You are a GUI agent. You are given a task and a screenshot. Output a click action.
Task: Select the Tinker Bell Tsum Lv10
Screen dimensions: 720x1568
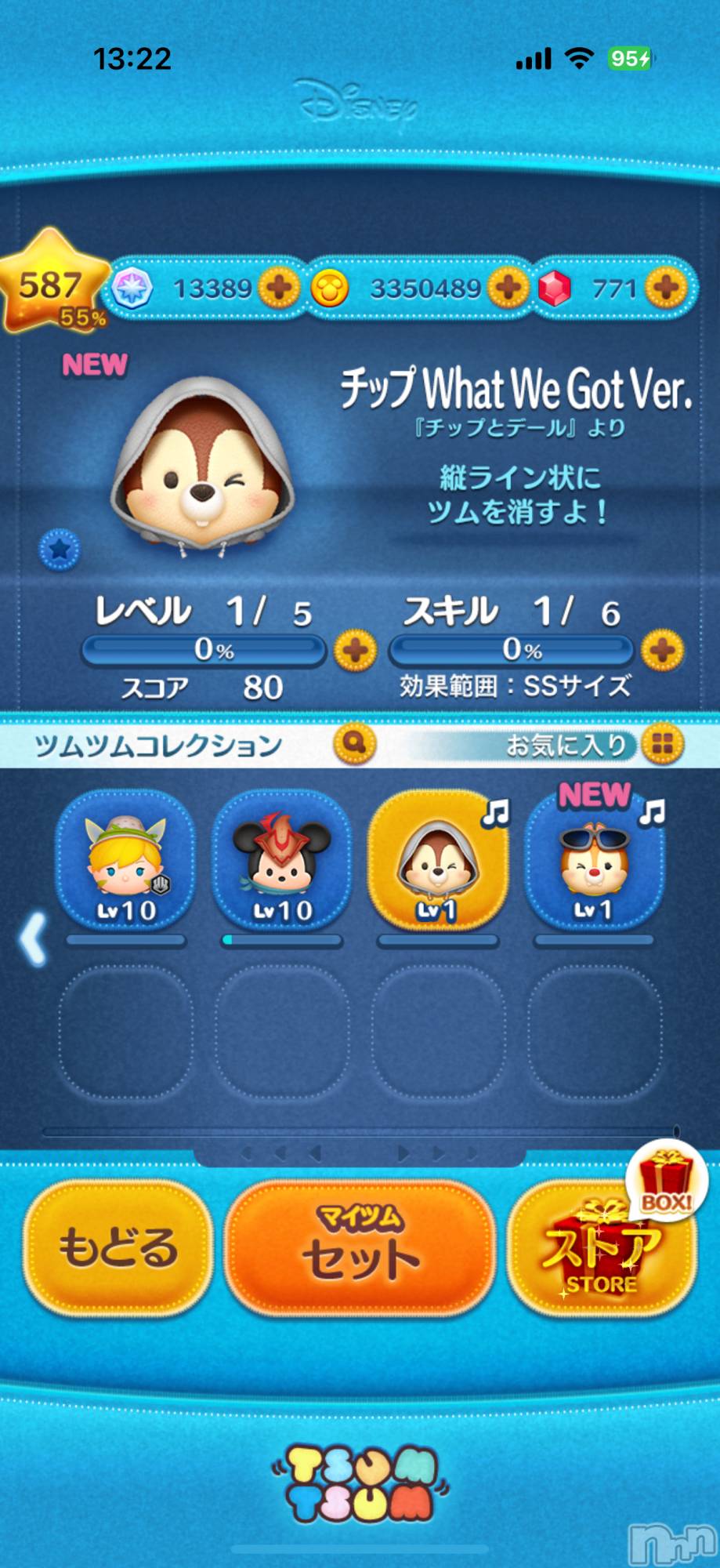[125, 860]
